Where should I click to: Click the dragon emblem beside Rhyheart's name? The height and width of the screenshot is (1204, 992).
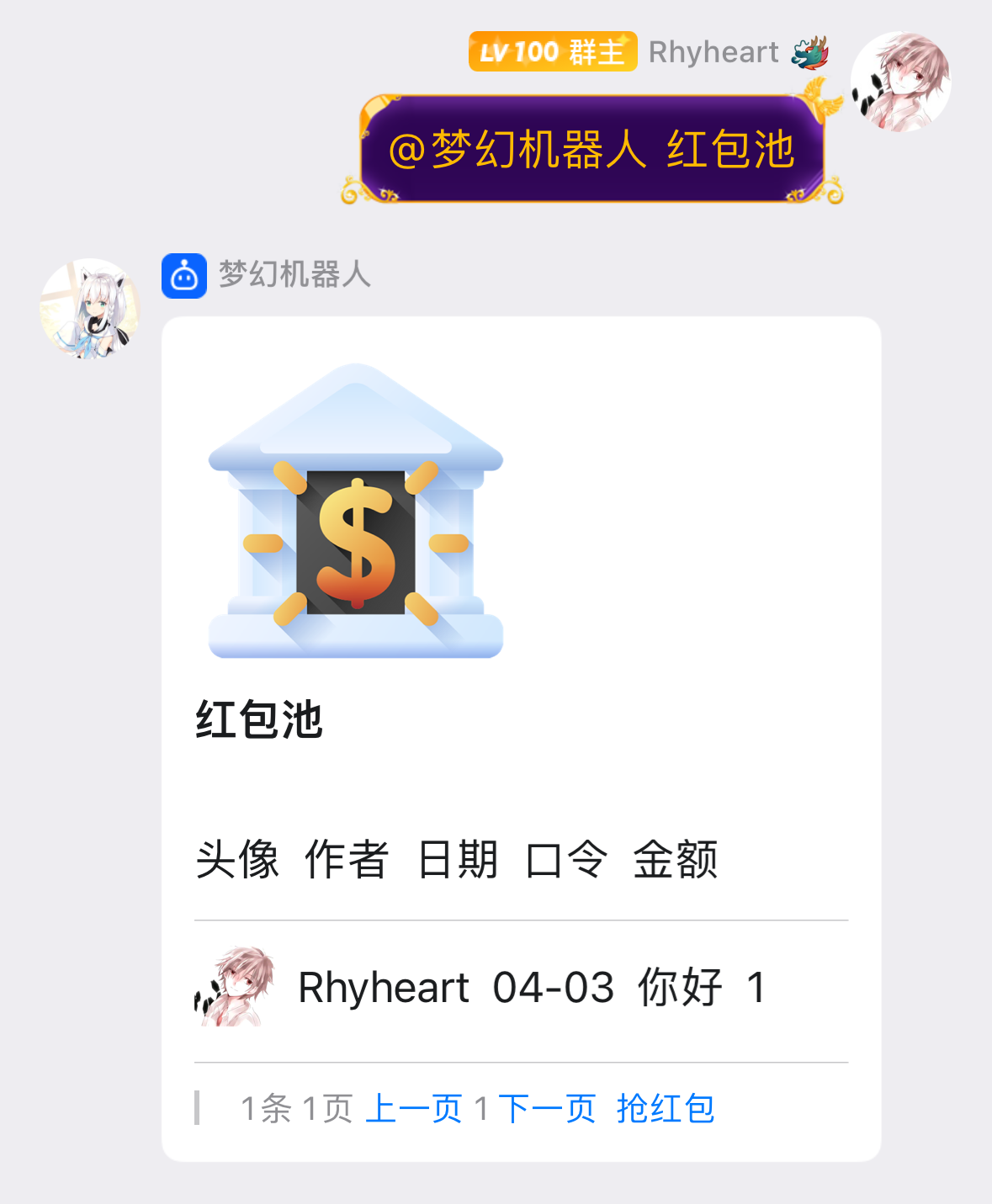click(810, 52)
